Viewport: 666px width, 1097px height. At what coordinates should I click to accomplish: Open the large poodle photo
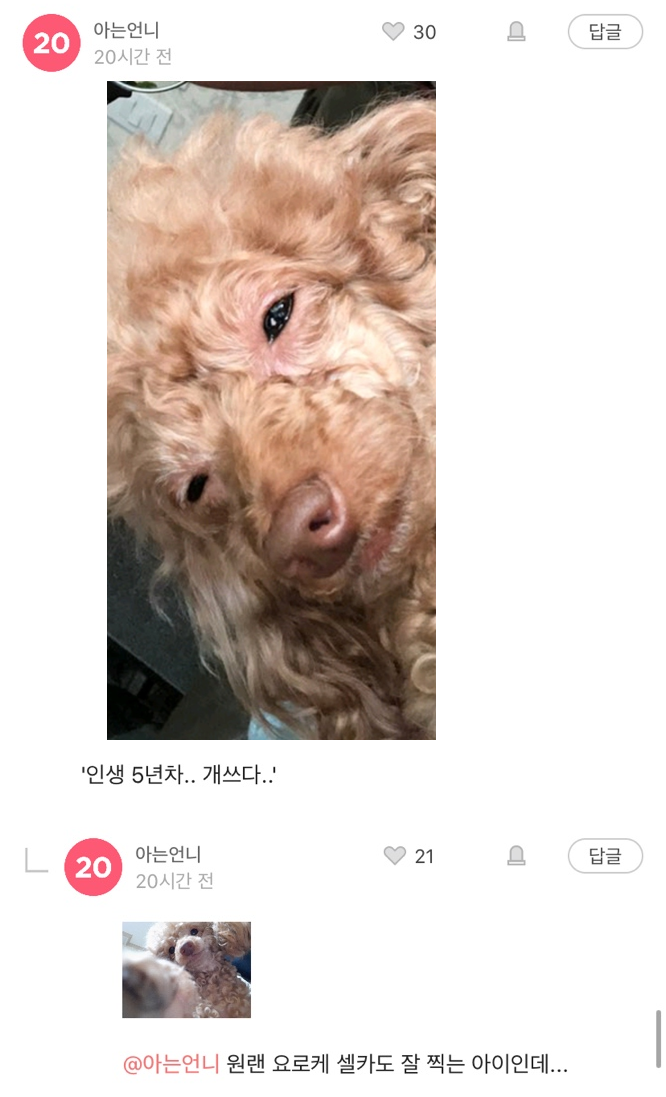271,410
